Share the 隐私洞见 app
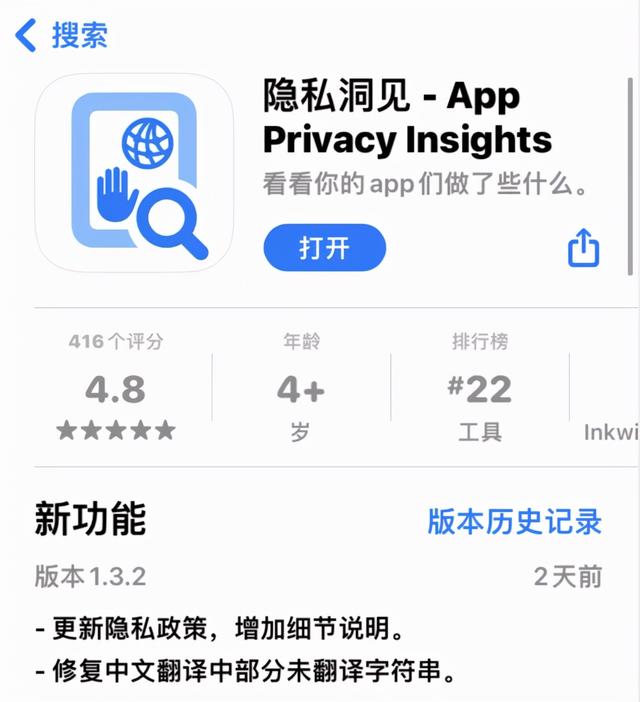640x702 pixels. [x=584, y=248]
